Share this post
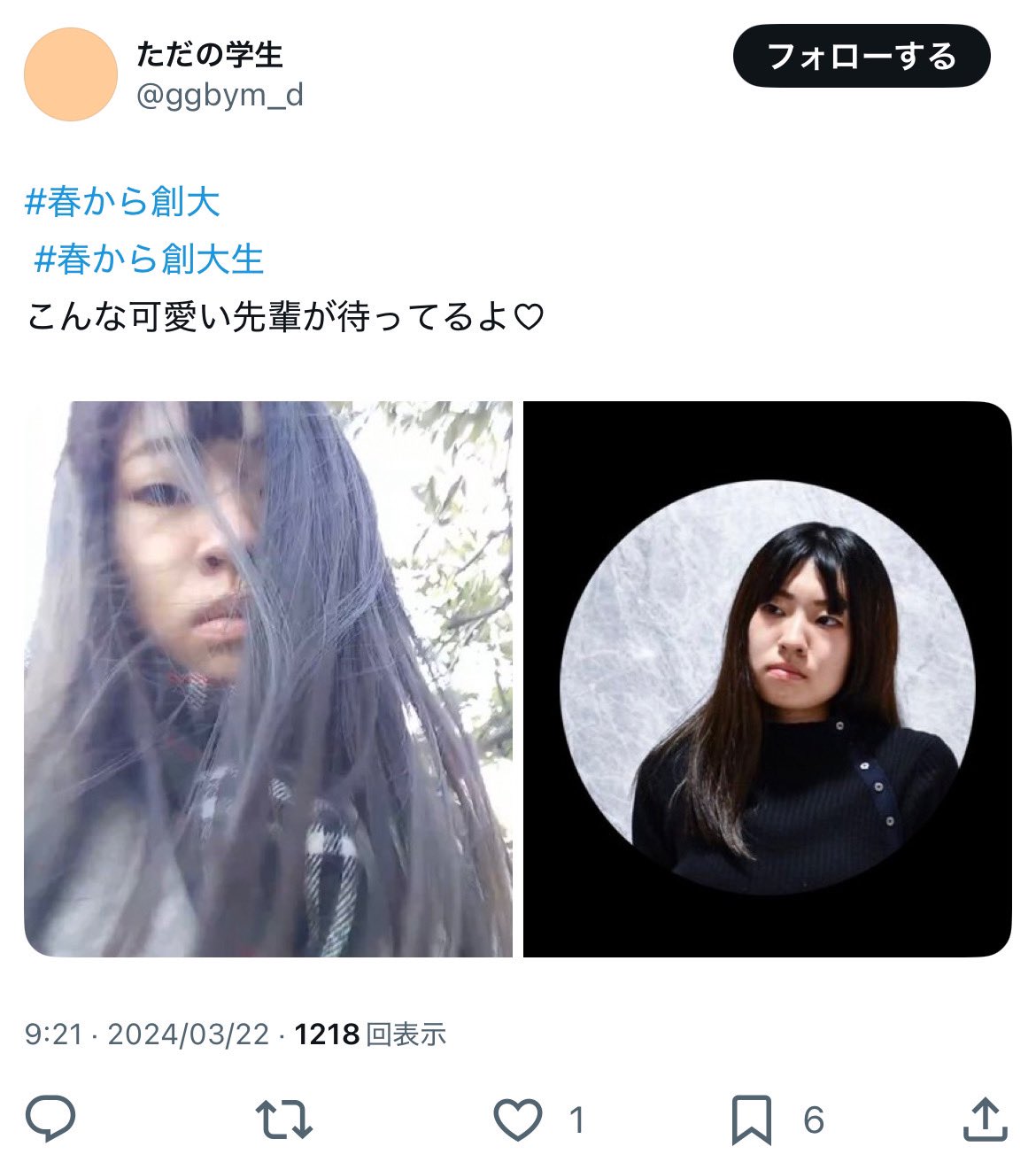Image resolution: width=1036 pixels, height=1170 pixels. click(985, 1120)
